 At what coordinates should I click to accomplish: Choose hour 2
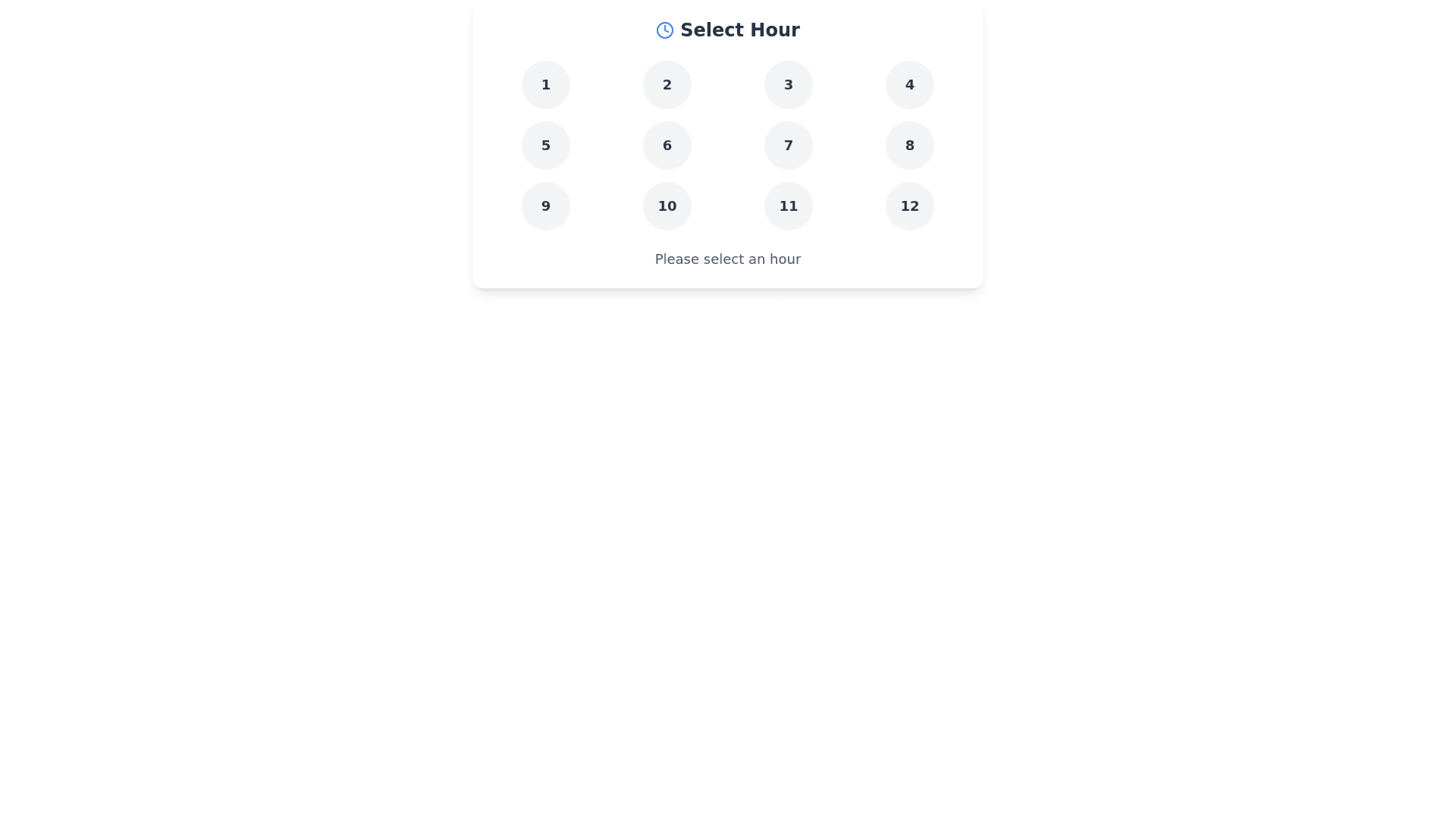667,85
